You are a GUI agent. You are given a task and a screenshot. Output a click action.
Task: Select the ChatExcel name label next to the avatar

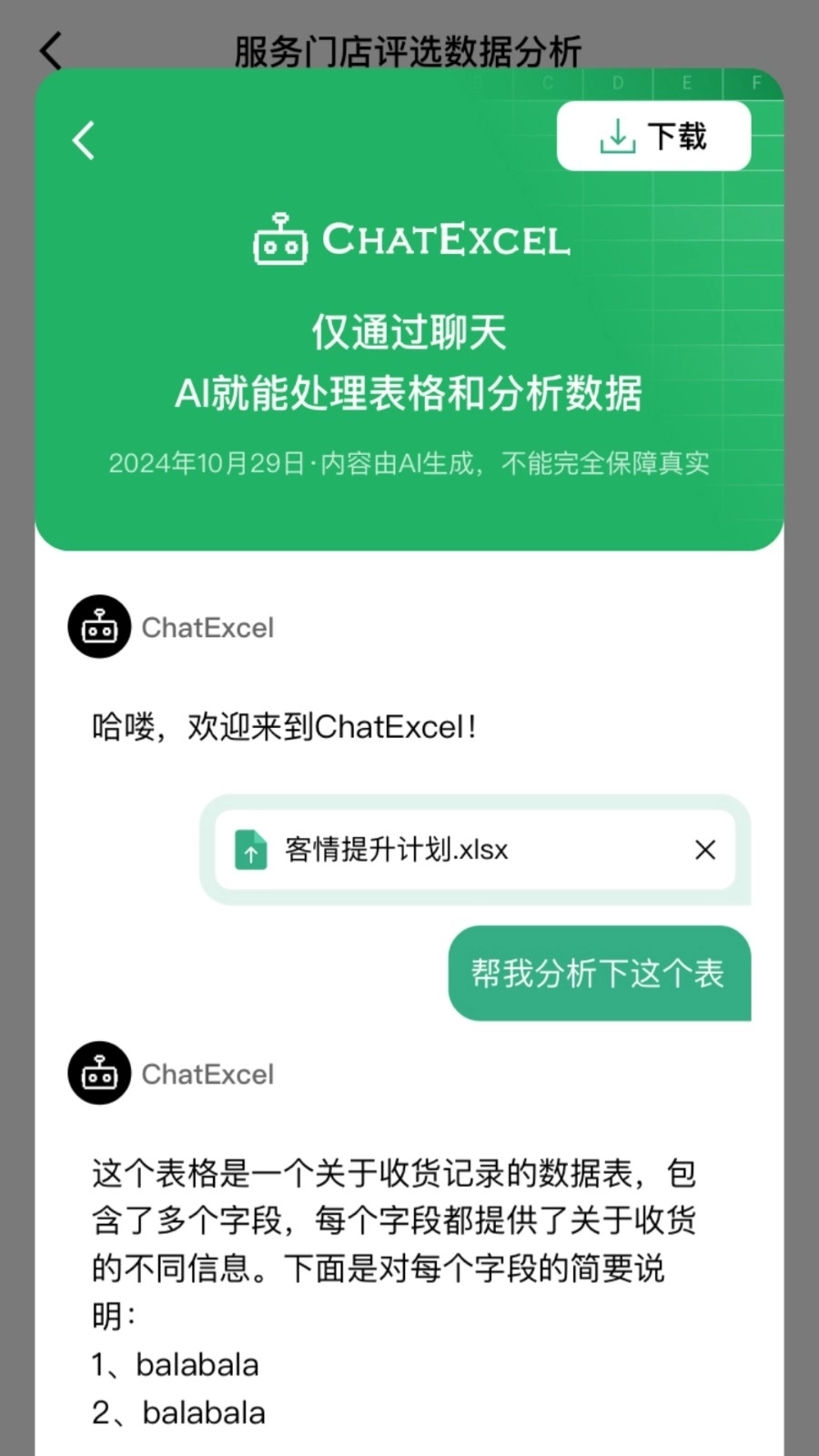coord(208,626)
